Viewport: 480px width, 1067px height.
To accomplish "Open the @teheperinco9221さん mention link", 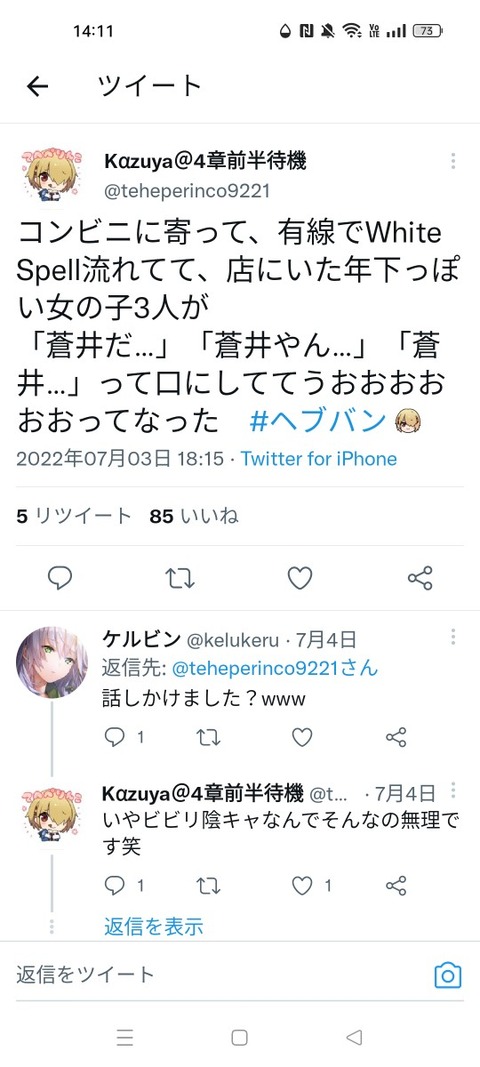I will 274,668.
